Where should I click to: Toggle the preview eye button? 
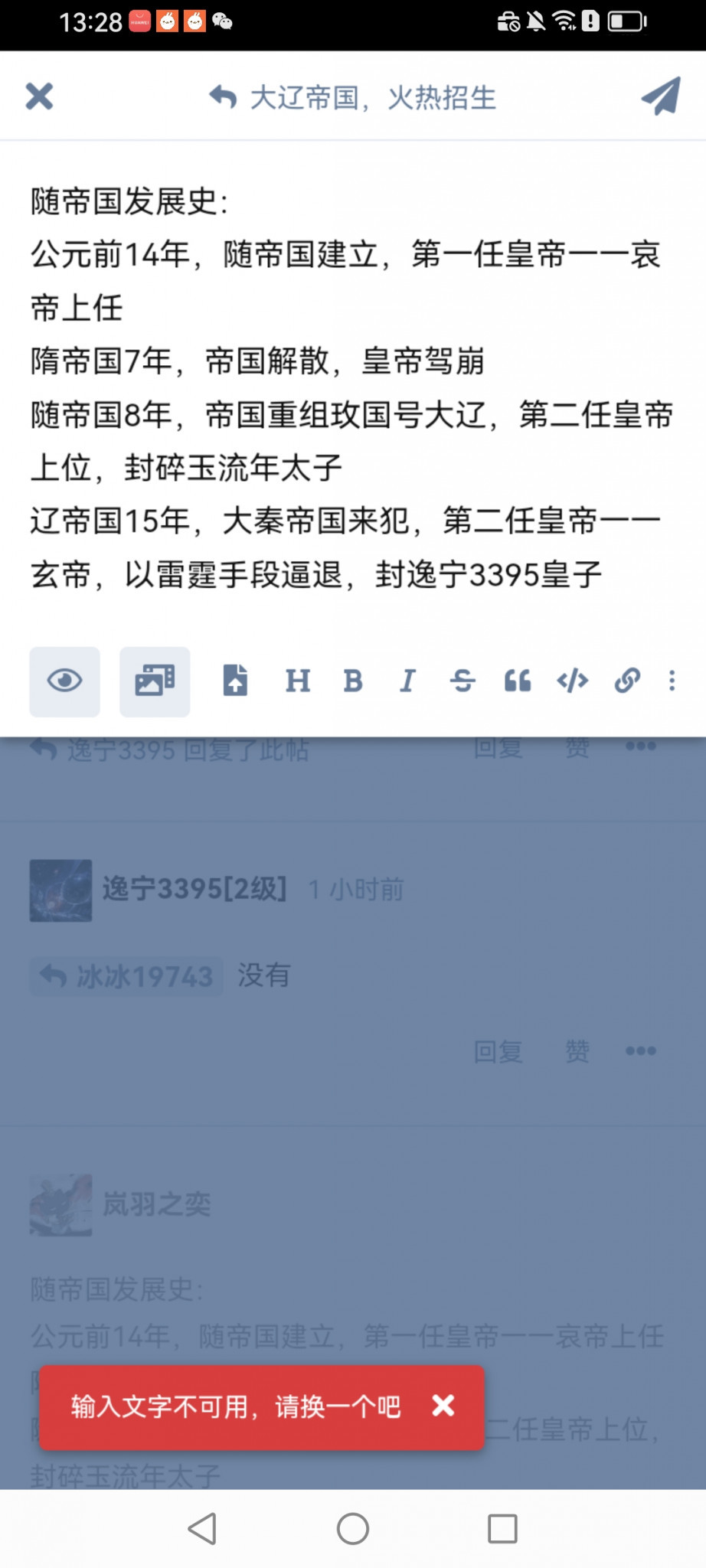65,681
